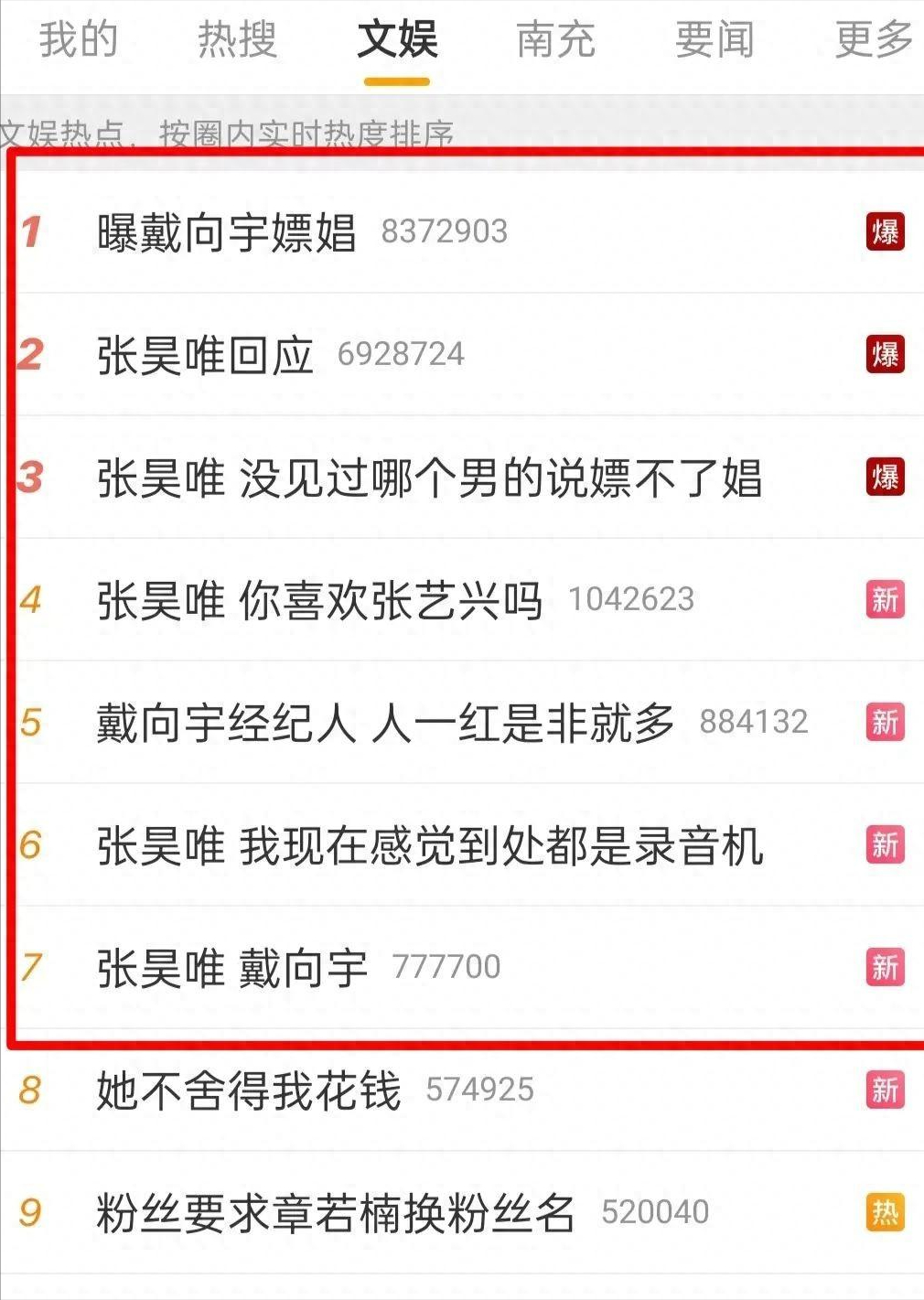Click the 新 badge beside 她不舍得我花钱
This screenshot has width=924, height=1300.
point(885,1089)
